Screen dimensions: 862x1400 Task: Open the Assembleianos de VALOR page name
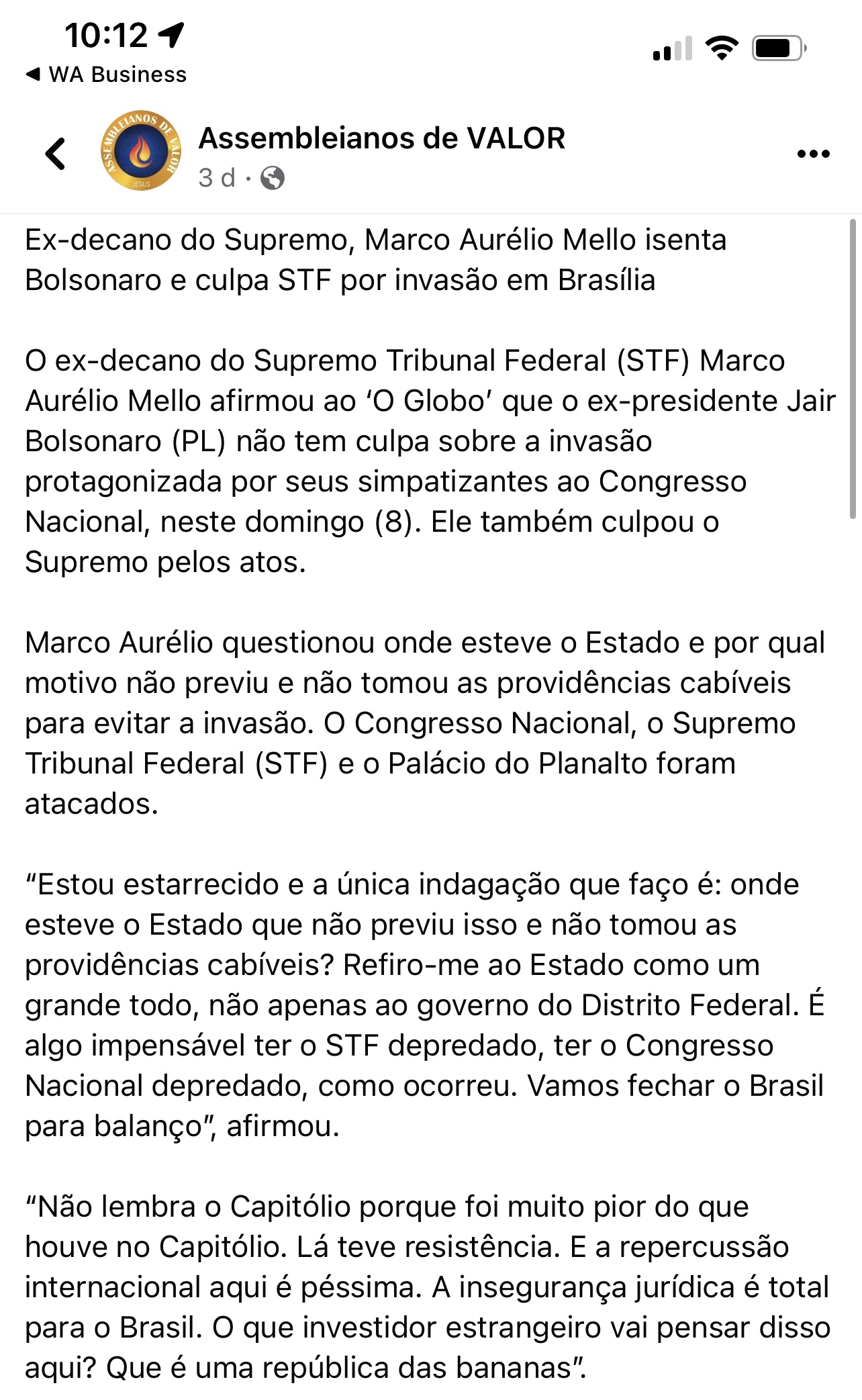click(381, 138)
